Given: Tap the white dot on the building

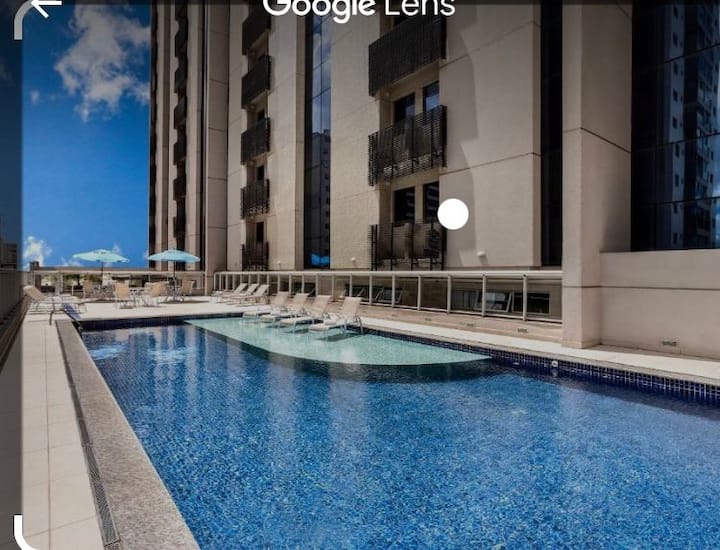Looking at the screenshot, I should coord(453,214).
